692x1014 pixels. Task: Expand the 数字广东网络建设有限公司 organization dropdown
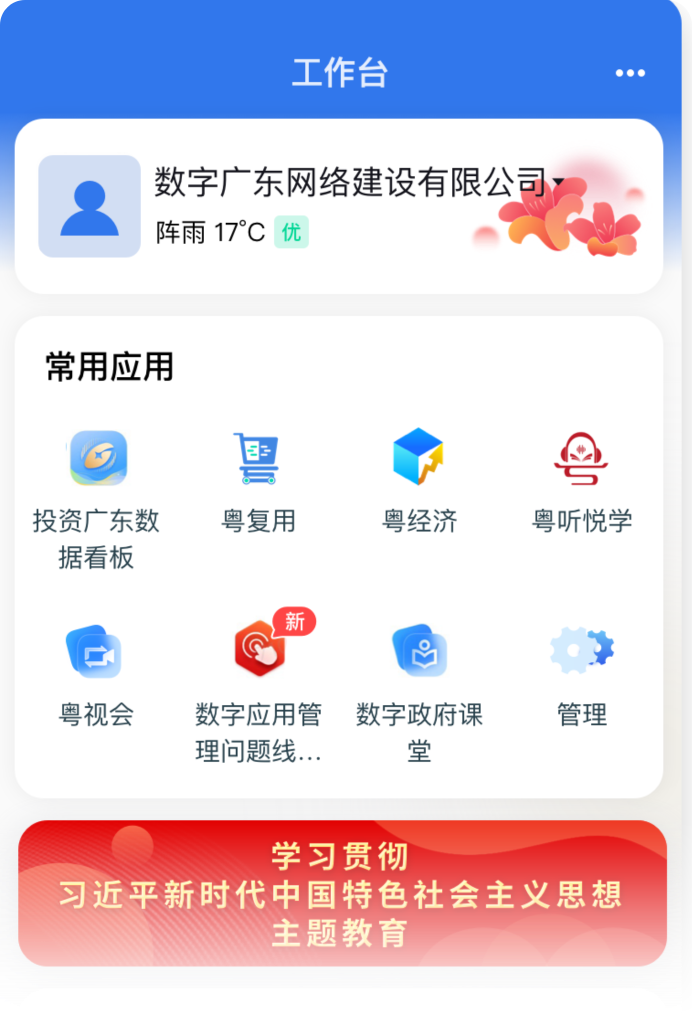(x=558, y=183)
